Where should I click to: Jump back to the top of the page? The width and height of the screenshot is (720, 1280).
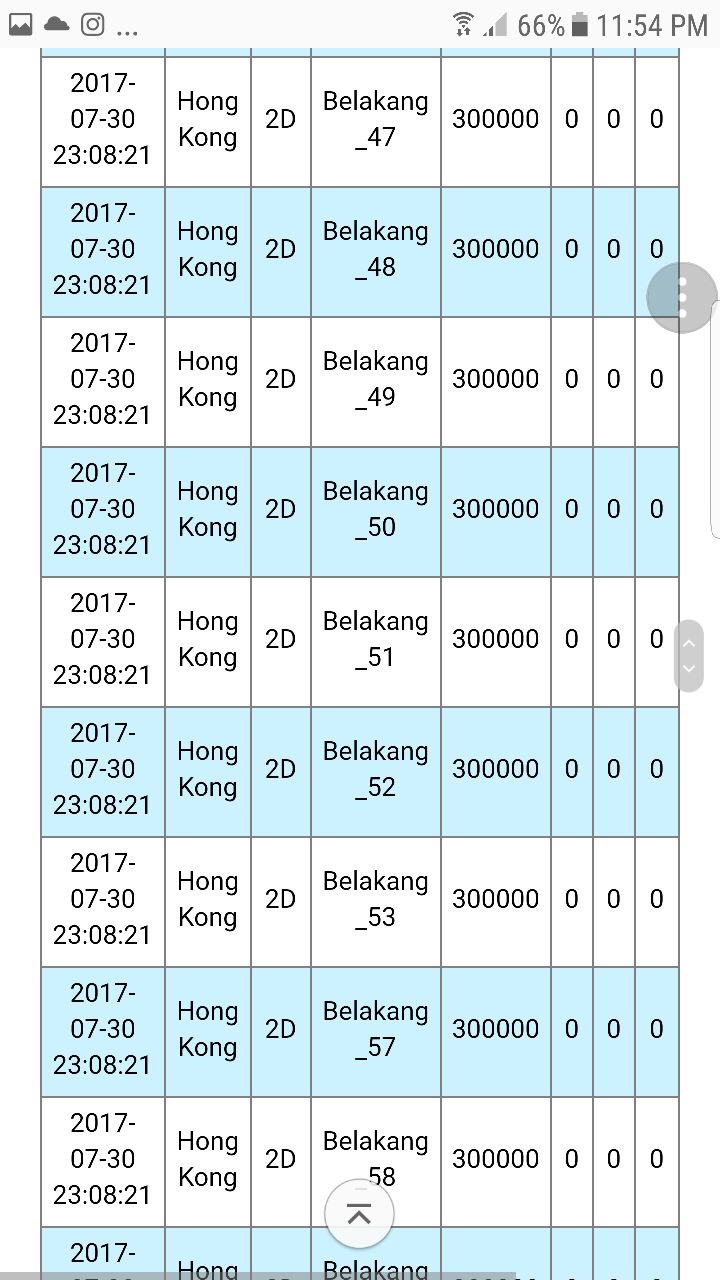359,1214
